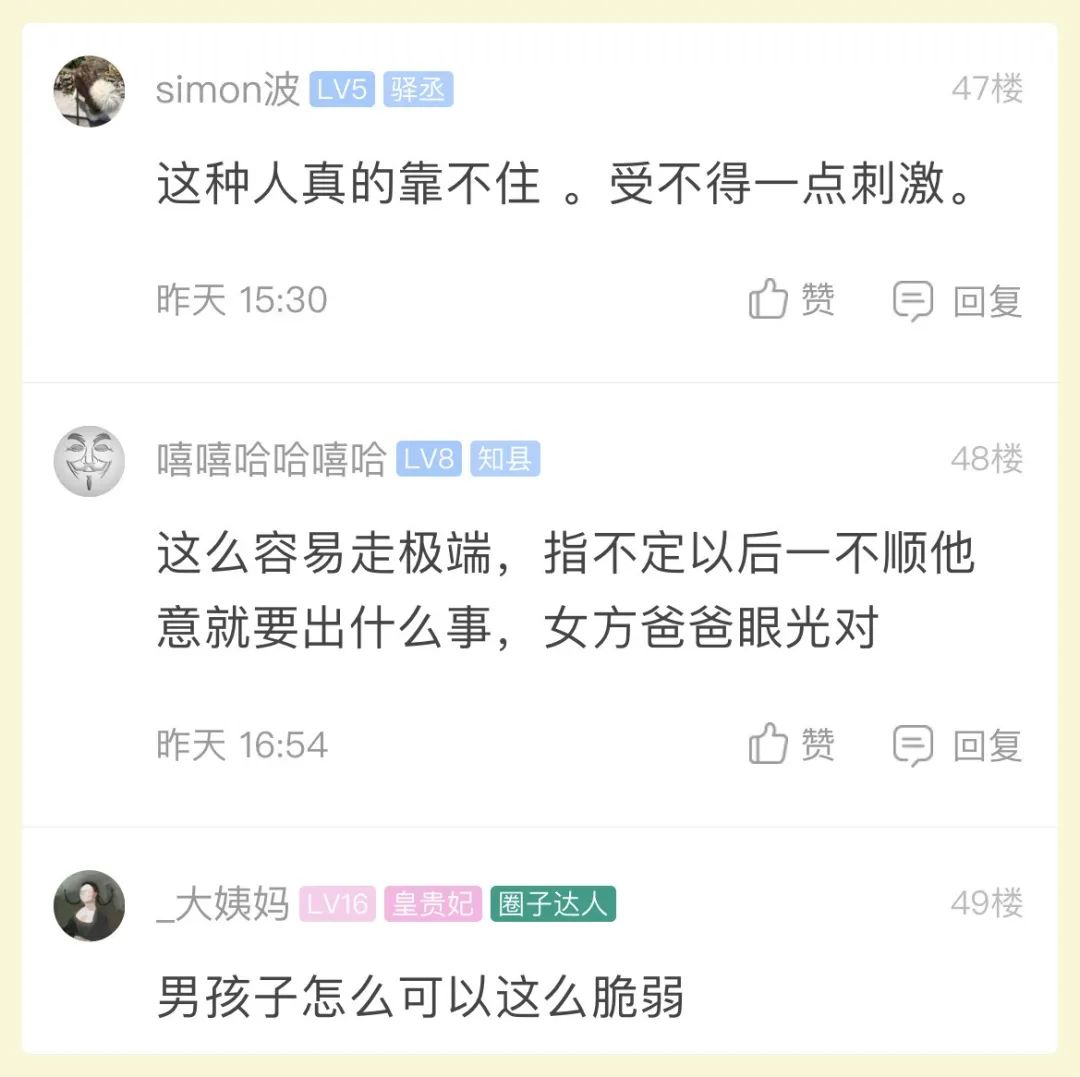Screen dimensions: 1080x1077
Task: Like the comment by 嘻嘻哈哈嘻哈
Action: (791, 745)
